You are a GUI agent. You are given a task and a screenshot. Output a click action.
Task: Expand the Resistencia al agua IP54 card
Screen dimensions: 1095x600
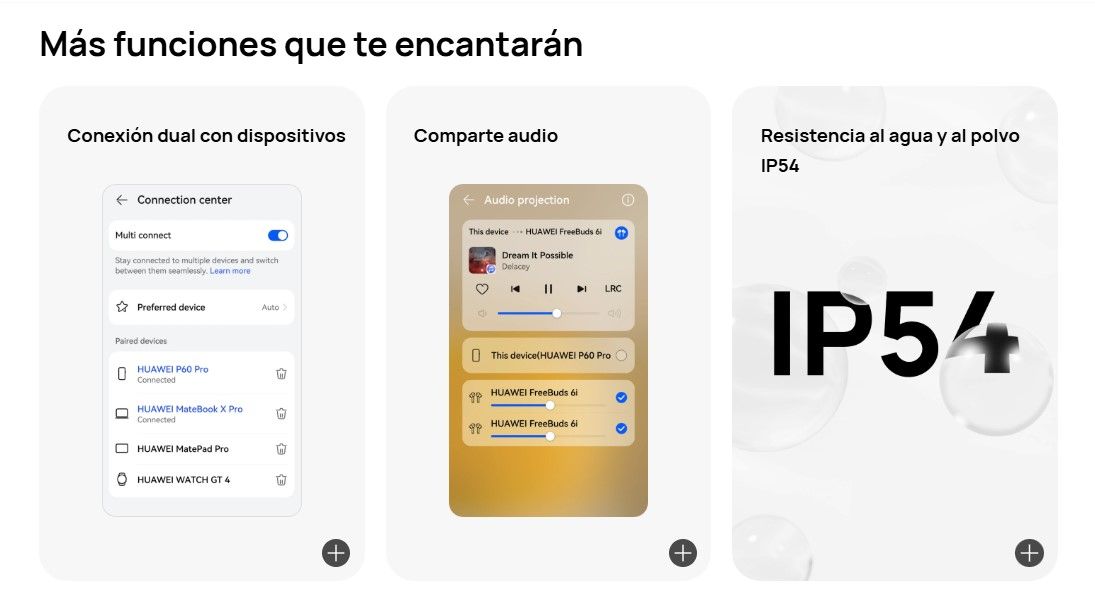pyautogui.click(x=1029, y=553)
